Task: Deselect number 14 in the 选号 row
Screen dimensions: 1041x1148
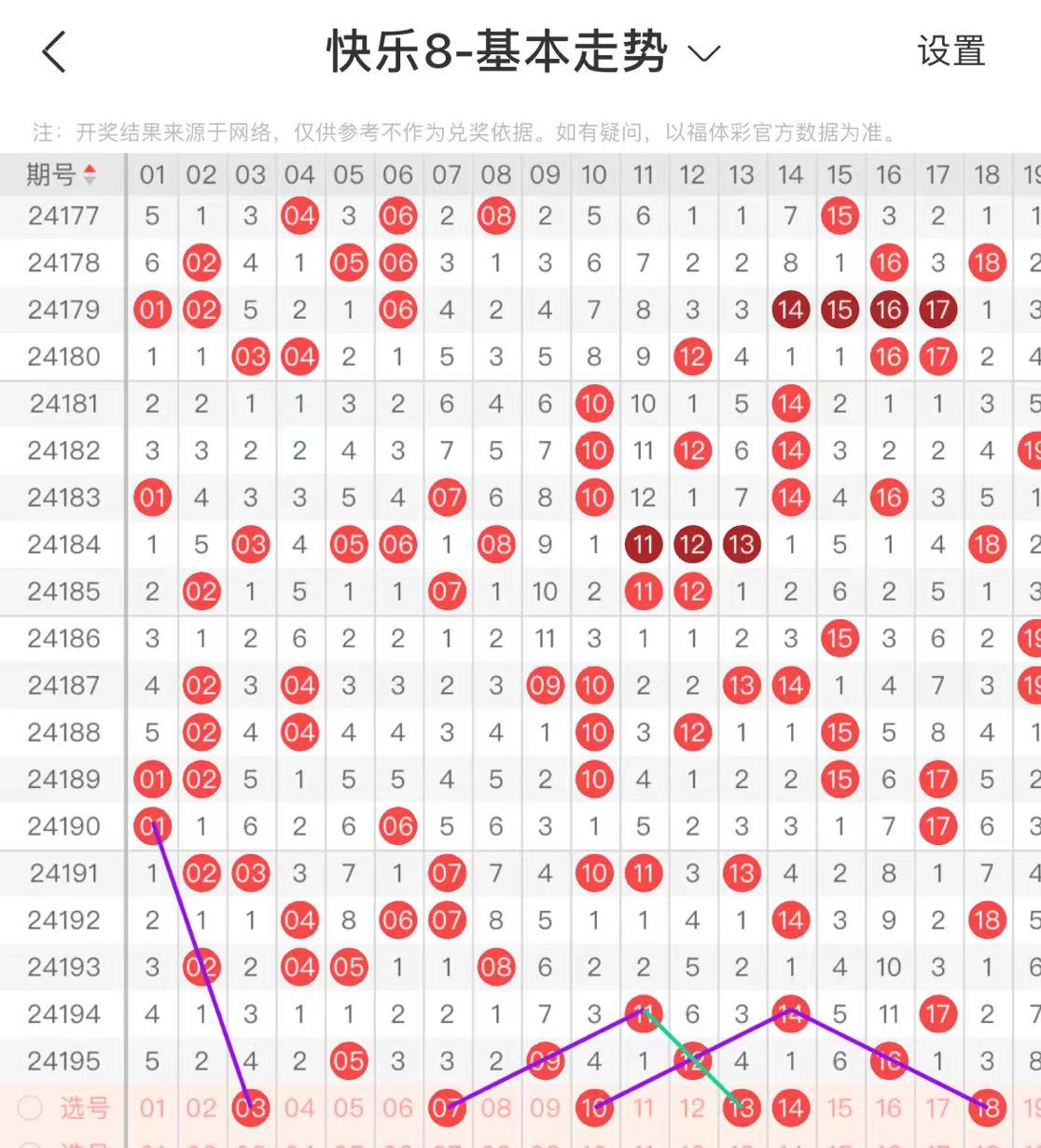Action: 790,1108
